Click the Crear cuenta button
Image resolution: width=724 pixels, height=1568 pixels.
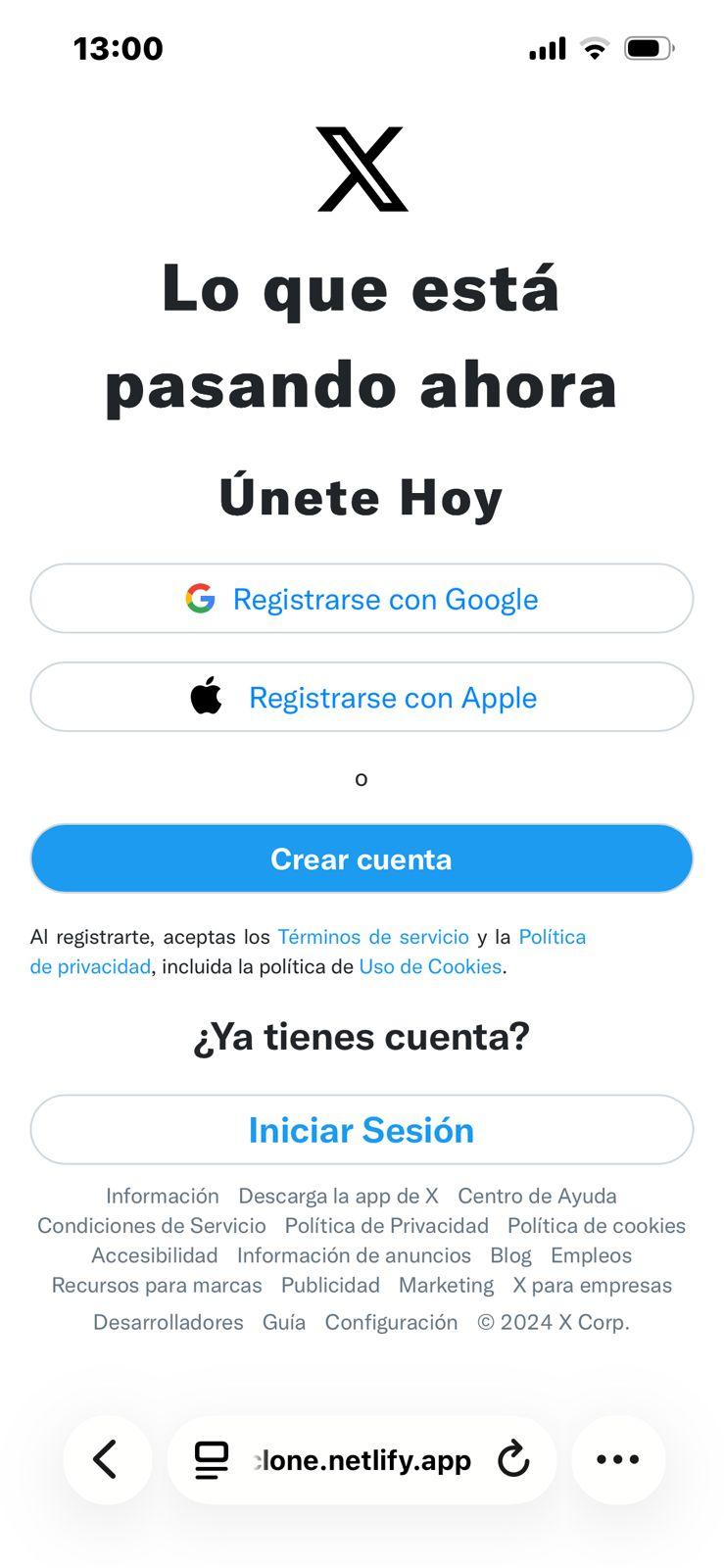pos(361,858)
